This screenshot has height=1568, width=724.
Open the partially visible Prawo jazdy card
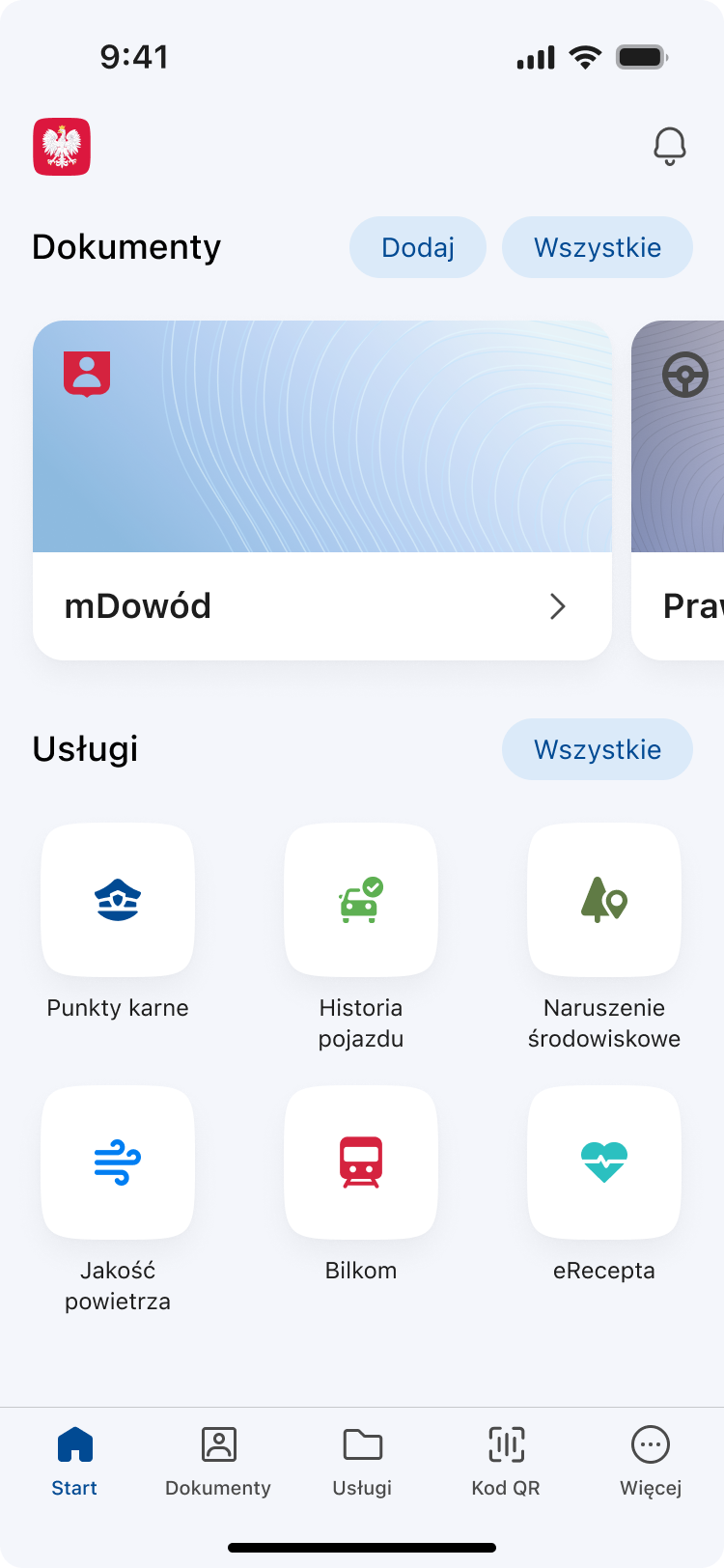[680, 490]
